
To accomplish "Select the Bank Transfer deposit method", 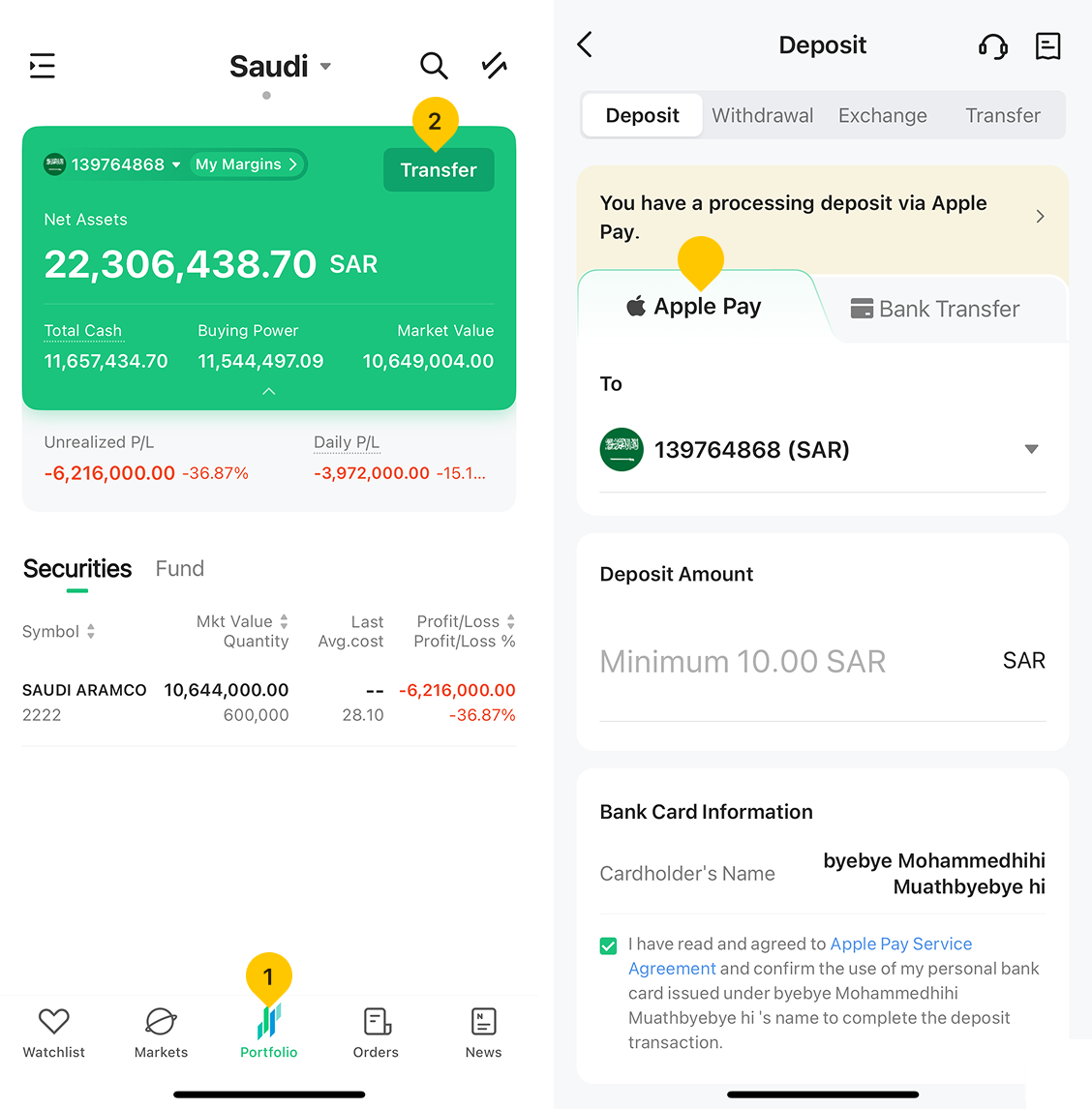I will coord(935,309).
